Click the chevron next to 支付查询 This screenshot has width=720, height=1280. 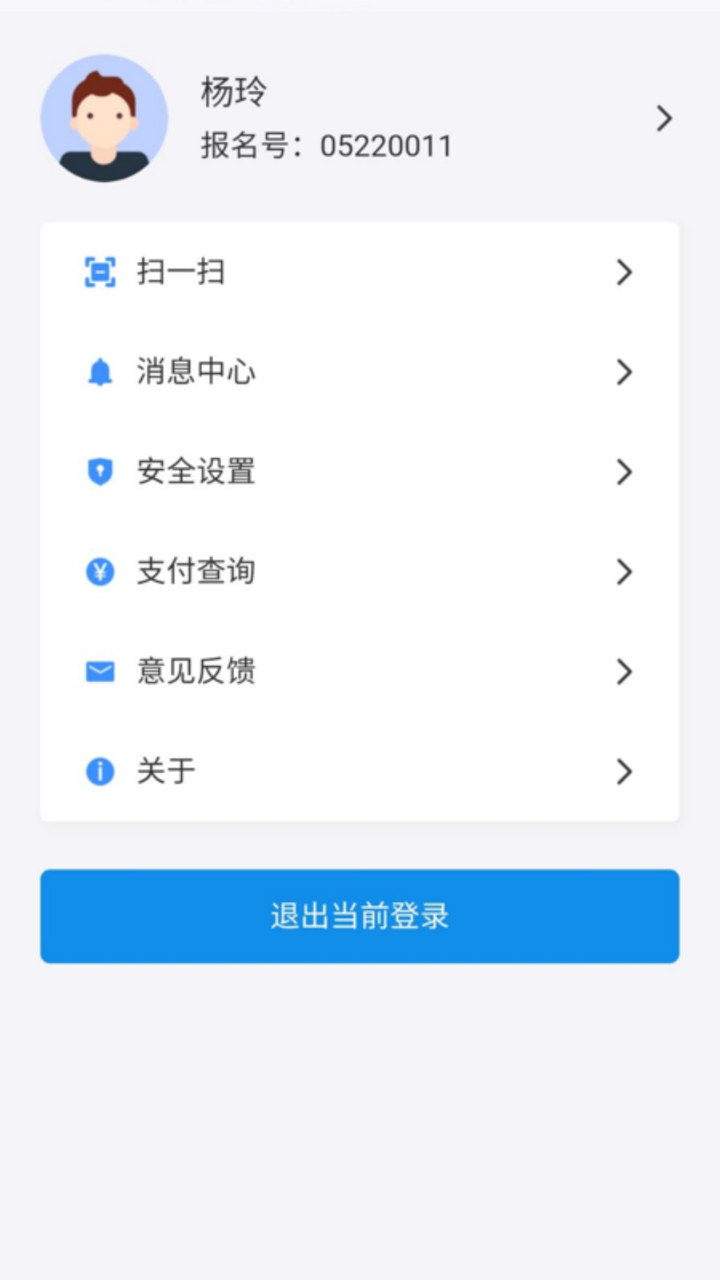(625, 572)
